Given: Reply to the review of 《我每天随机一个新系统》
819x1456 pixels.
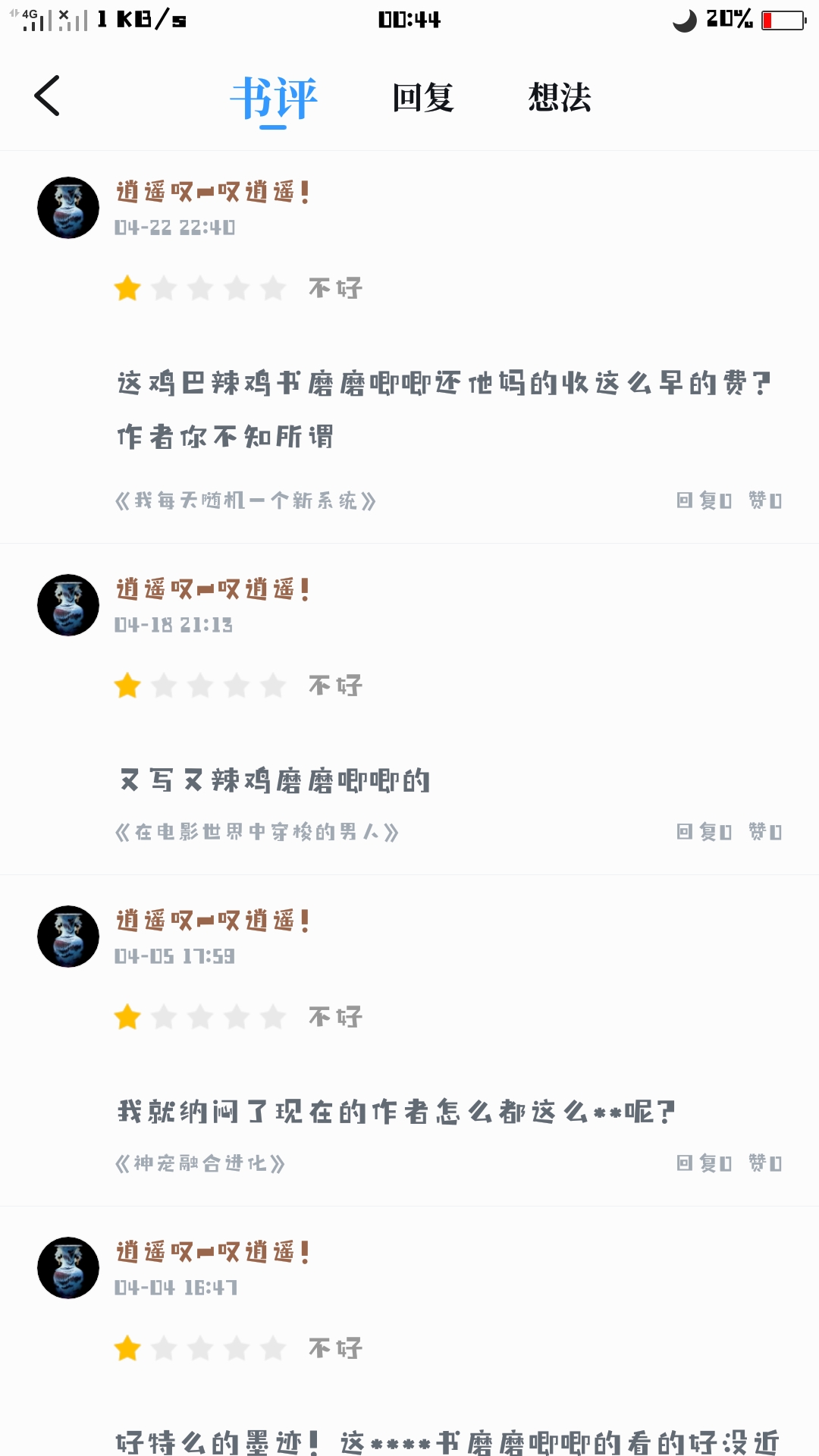Looking at the screenshot, I should coord(704,500).
